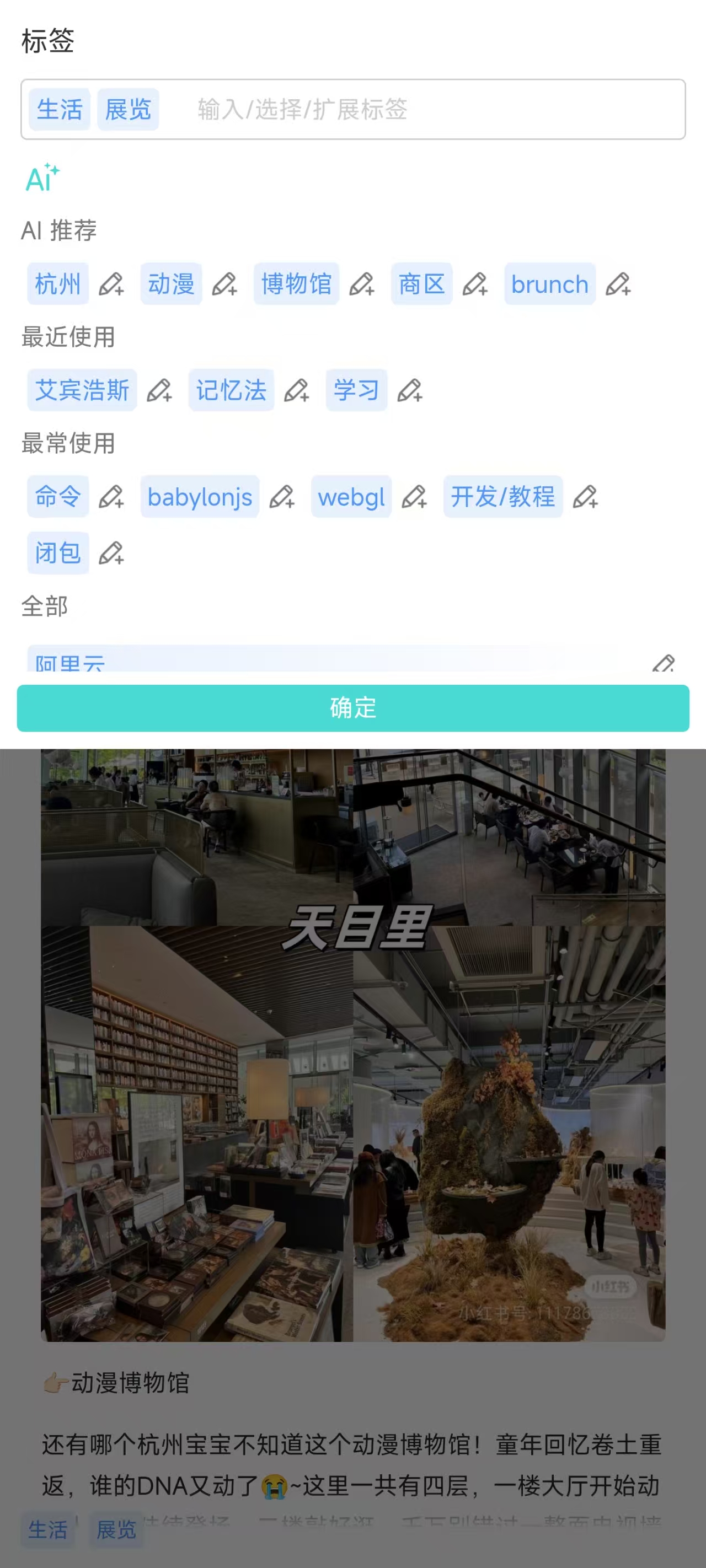The height and width of the screenshot is (1568, 706).
Task: Remove the selected 展览 tag chip
Action: (x=128, y=110)
